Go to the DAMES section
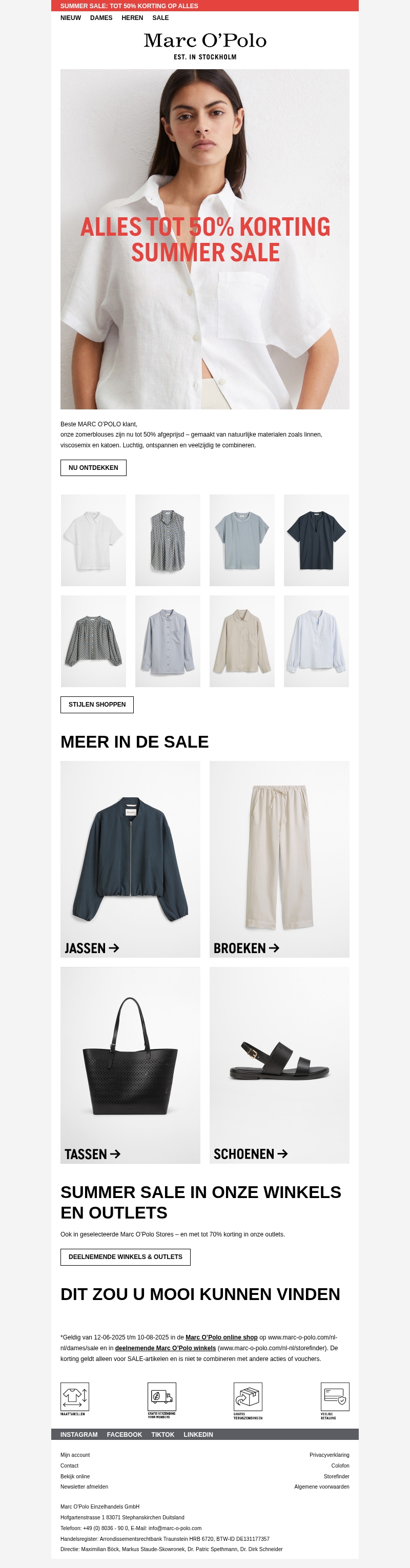 (101, 17)
